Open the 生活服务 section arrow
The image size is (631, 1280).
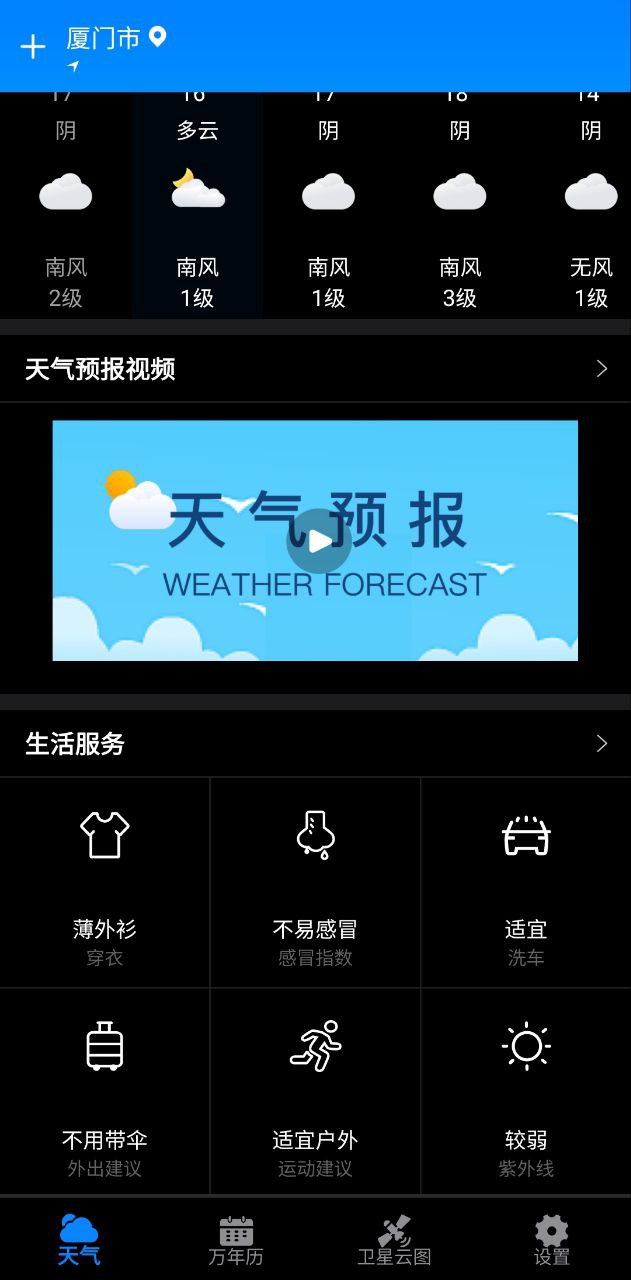click(601, 743)
